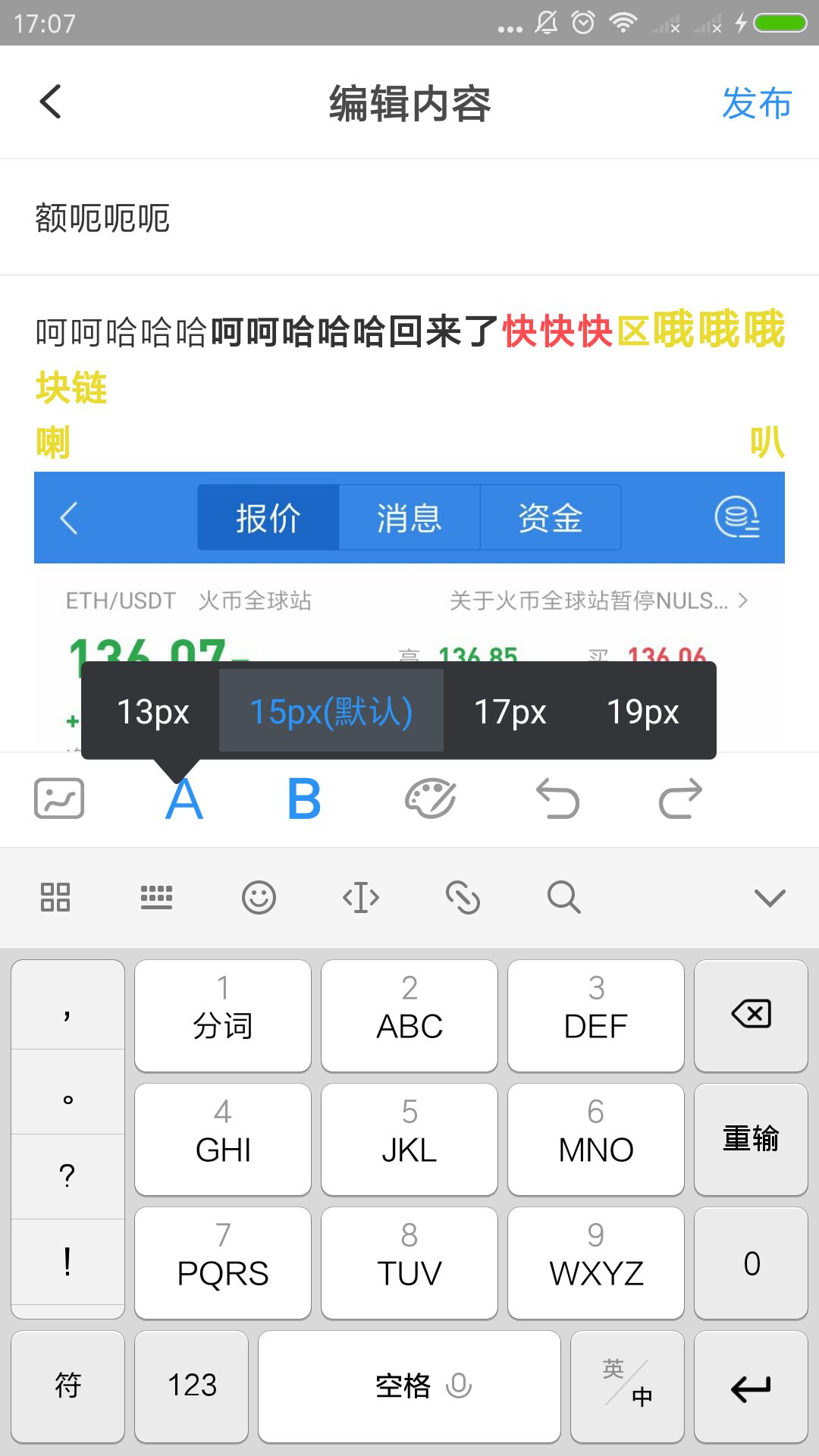Tap the backspace key
Image resolution: width=819 pixels, height=1456 pixels.
coord(751,1015)
